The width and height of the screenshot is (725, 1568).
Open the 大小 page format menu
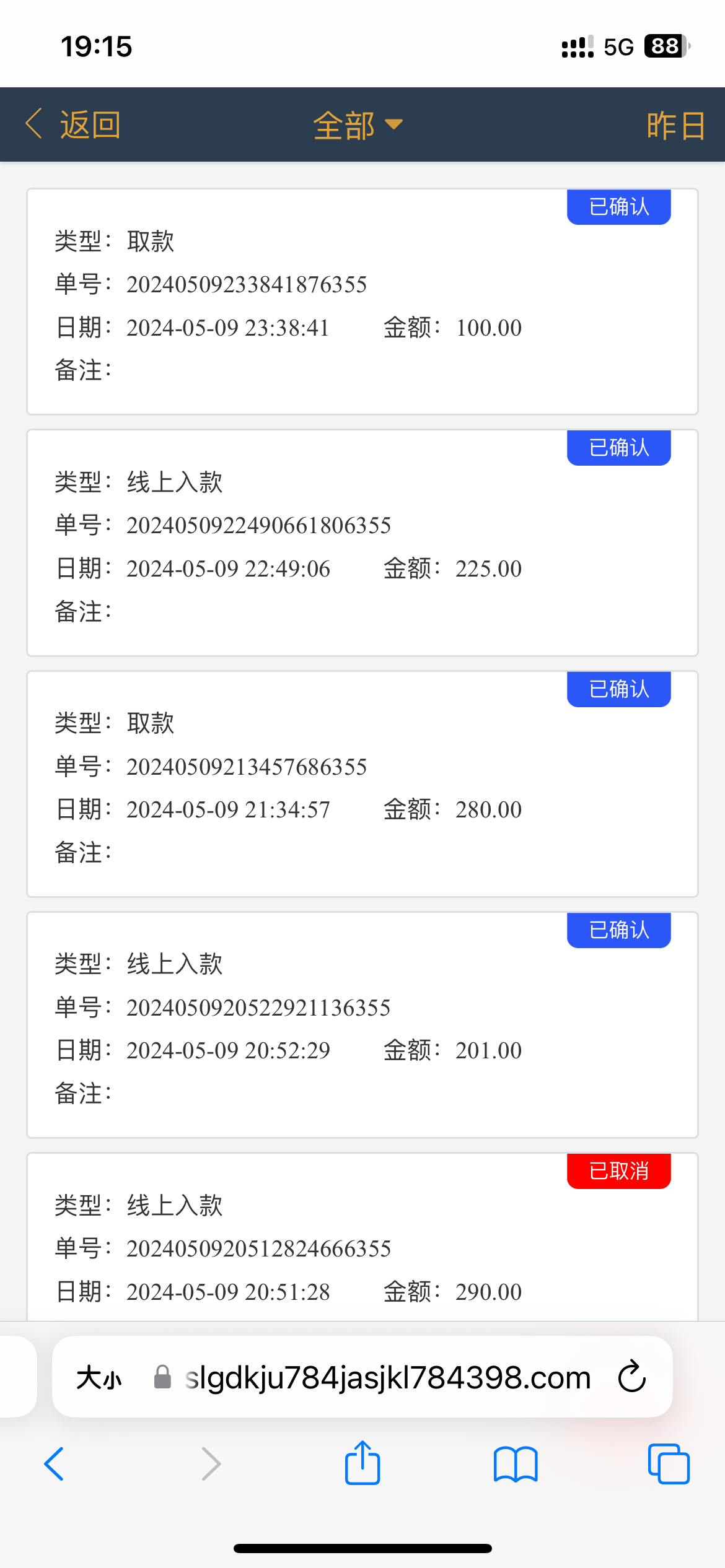pos(99,1379)
